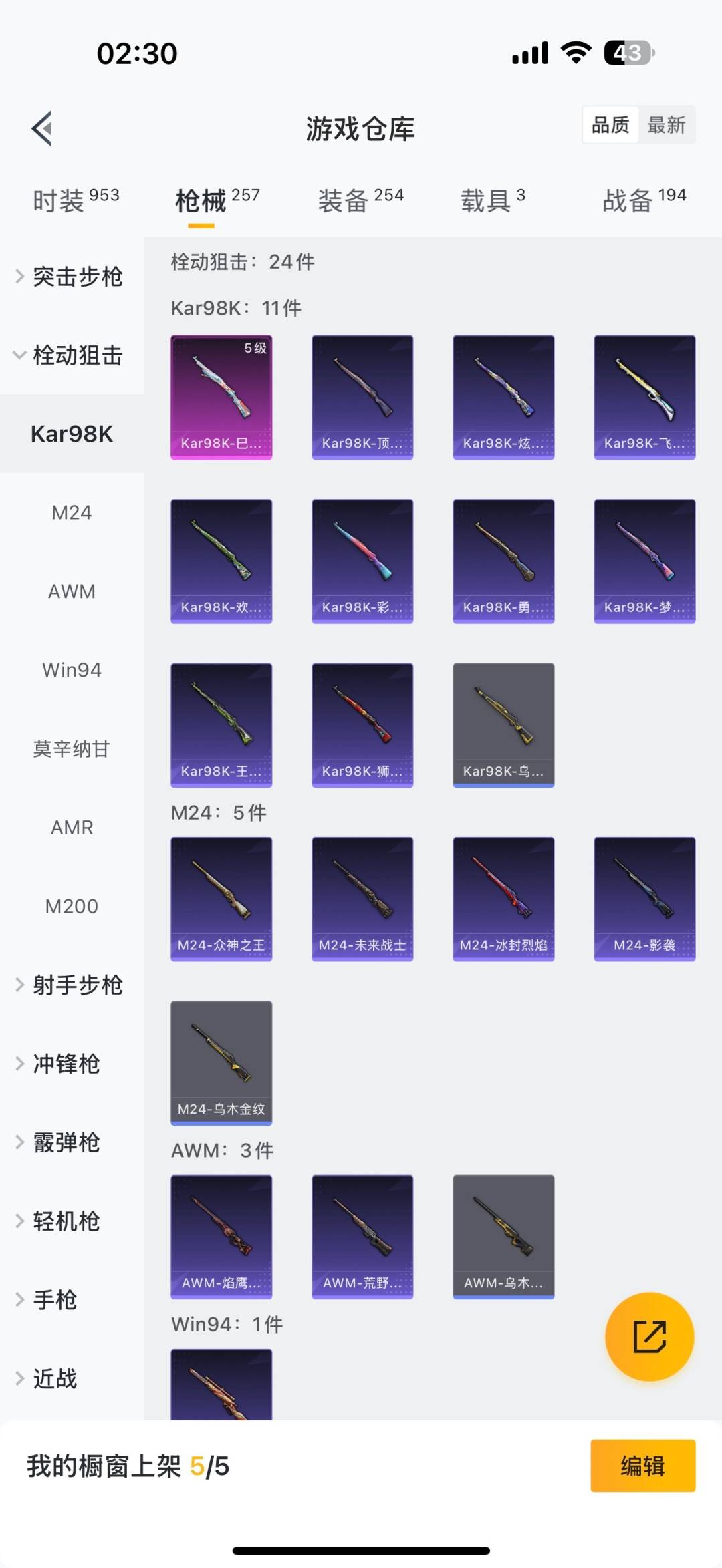Image resolution: width=722 pixels, height=1568 pixels.
Task: Switch to the 装备 tab
Action: (360, 200)
